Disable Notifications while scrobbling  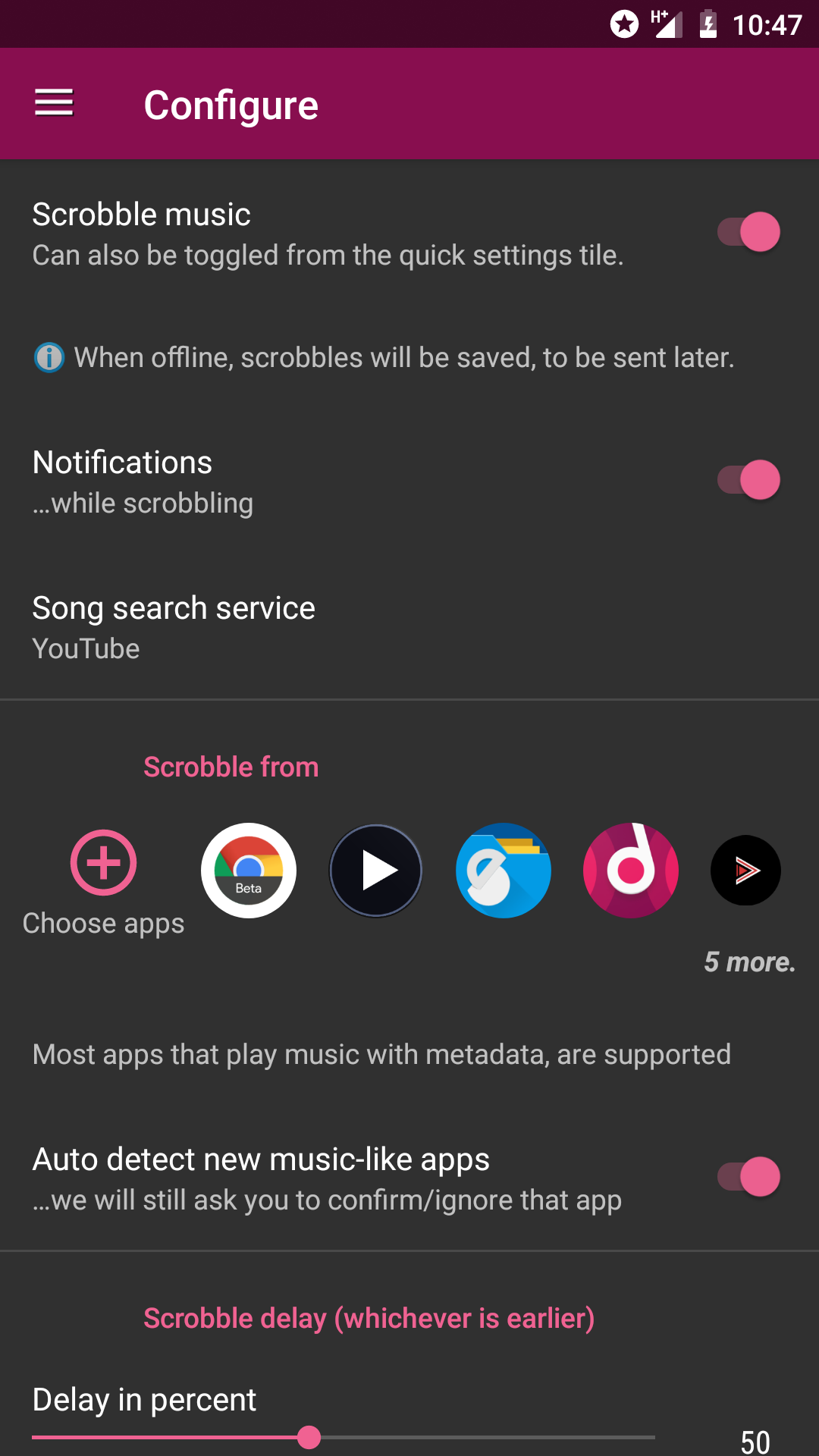pyautogui.click(x=748, y=480)
